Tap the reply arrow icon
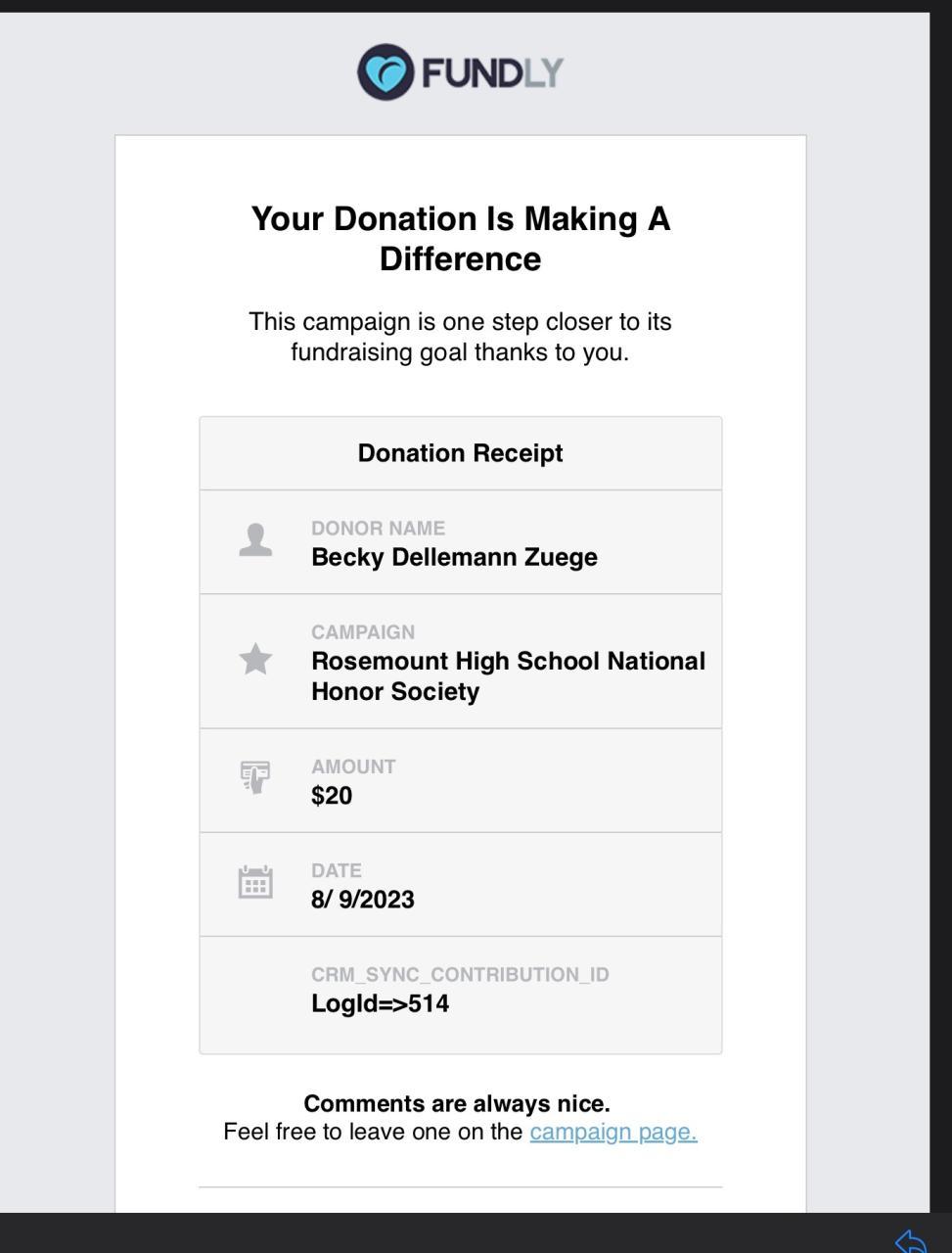952x1253 pixels. [911, 1241]
